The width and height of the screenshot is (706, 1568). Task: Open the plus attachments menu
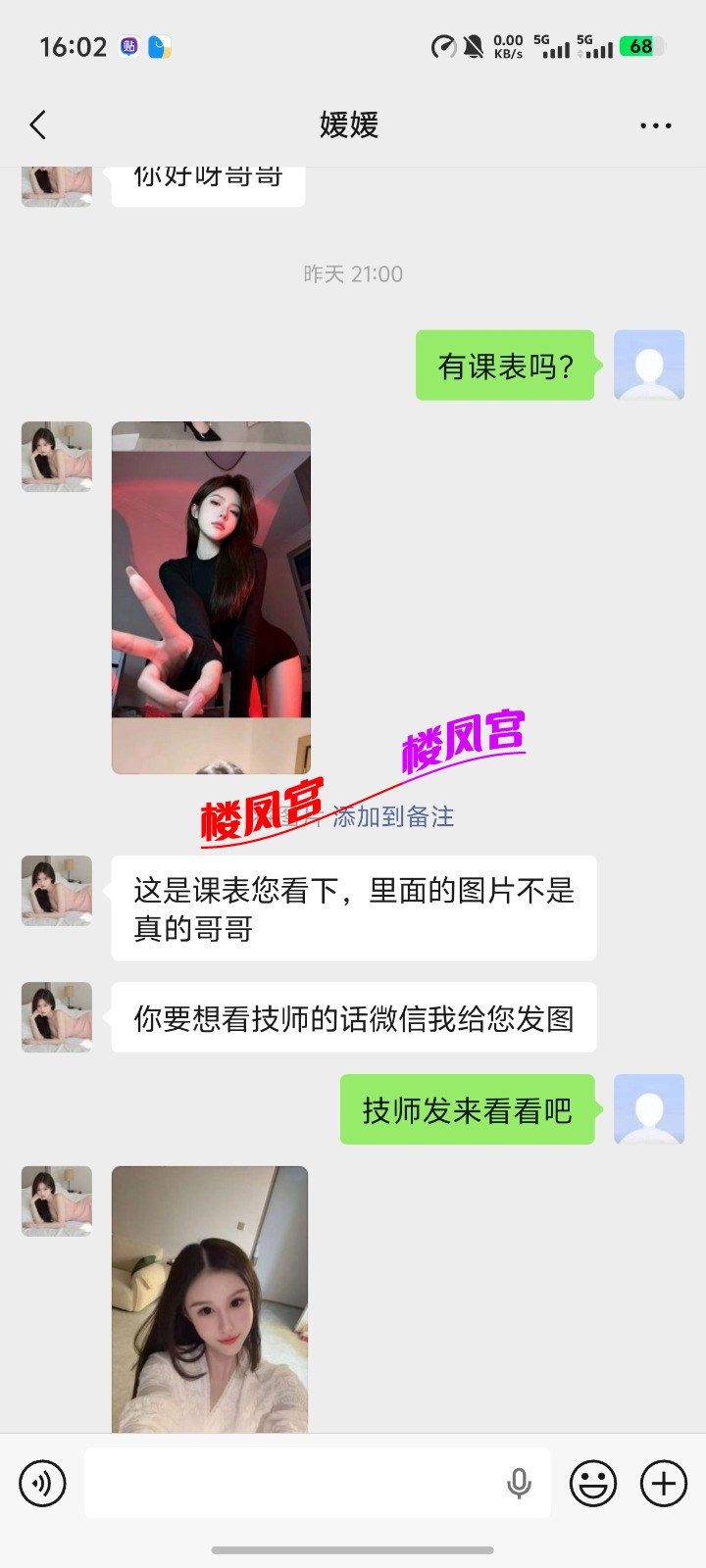coord(664,1484)
